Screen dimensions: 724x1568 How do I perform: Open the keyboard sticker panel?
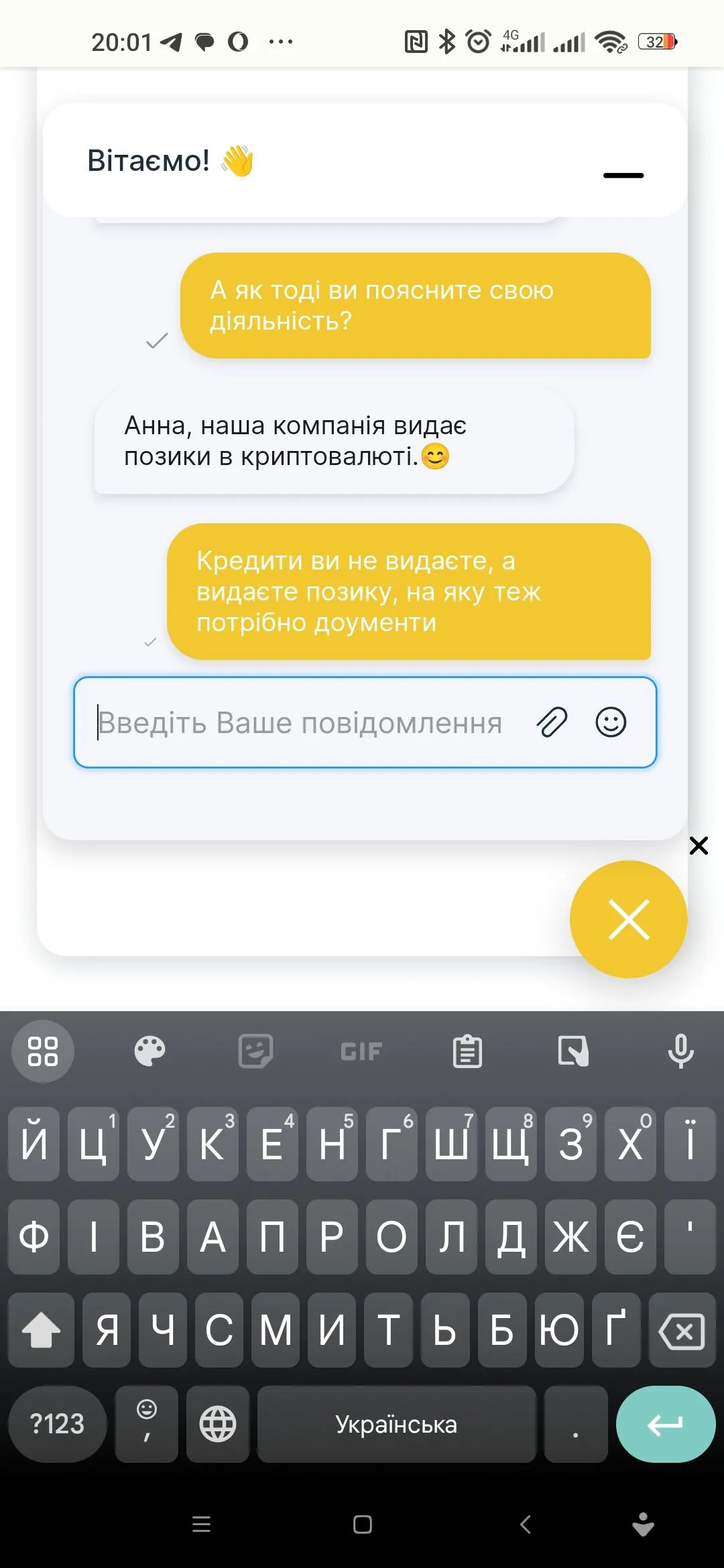pos(255,1051)
